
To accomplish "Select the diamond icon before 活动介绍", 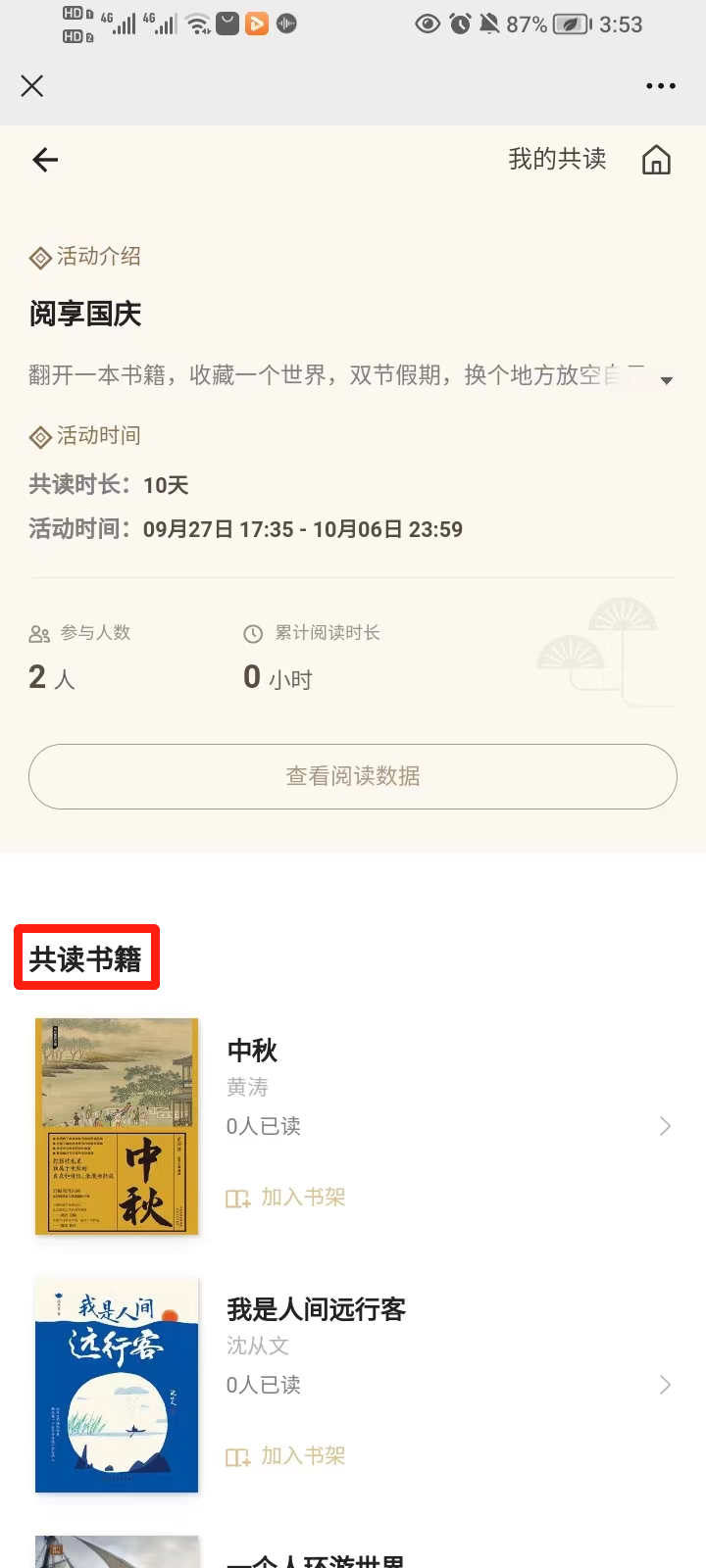I will (x=39, y=257).
